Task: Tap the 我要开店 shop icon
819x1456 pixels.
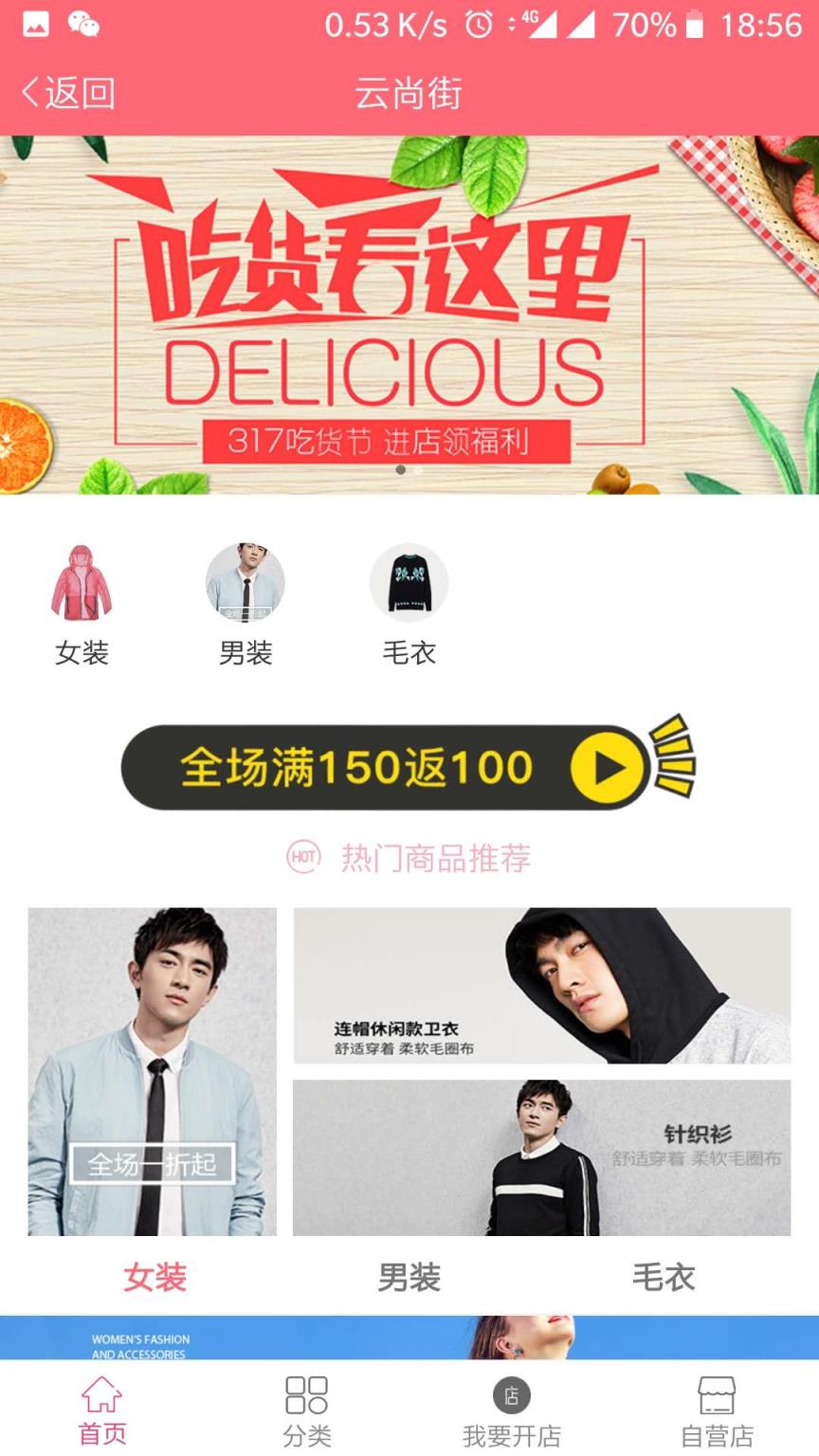Action: click(x=510, y=1395)
